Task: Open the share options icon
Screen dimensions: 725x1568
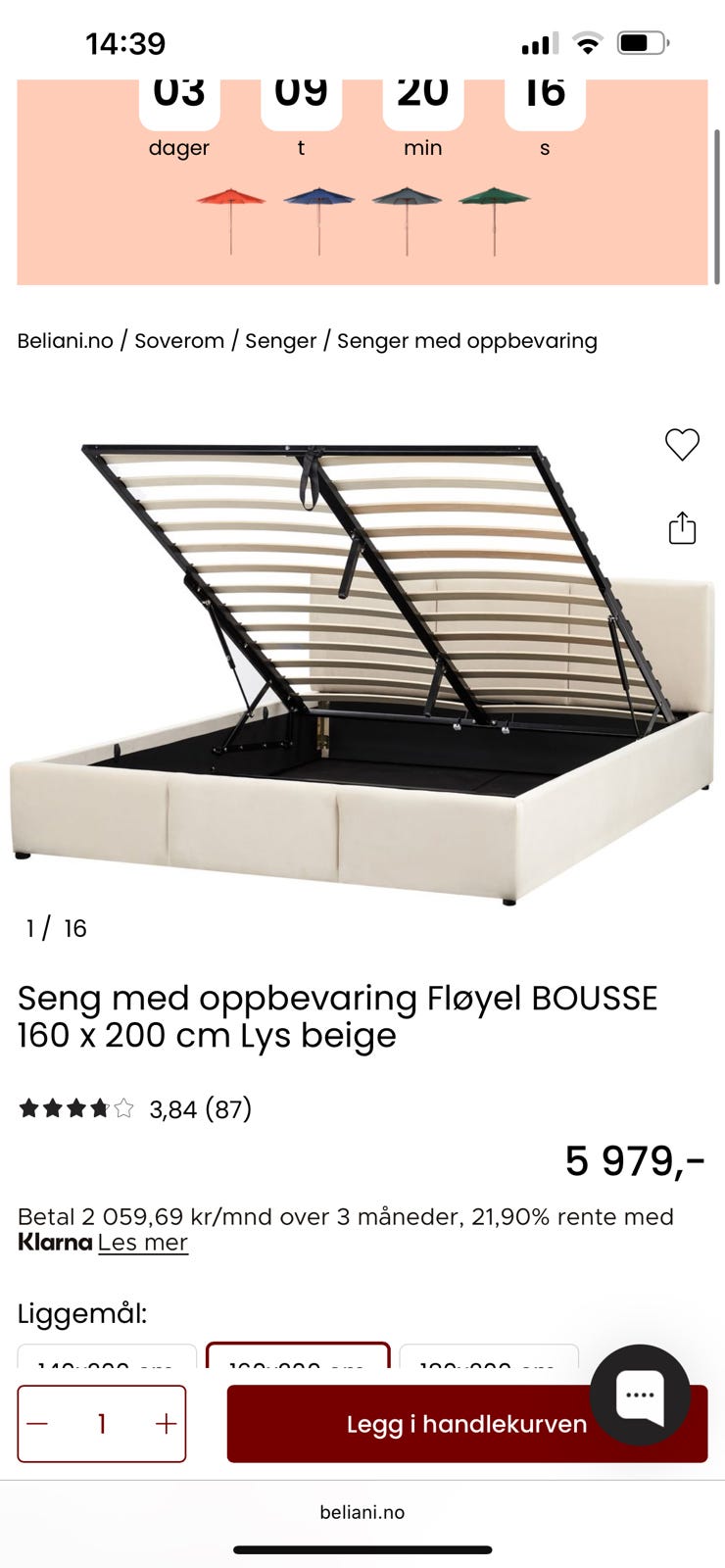Action: click(682, 529)
